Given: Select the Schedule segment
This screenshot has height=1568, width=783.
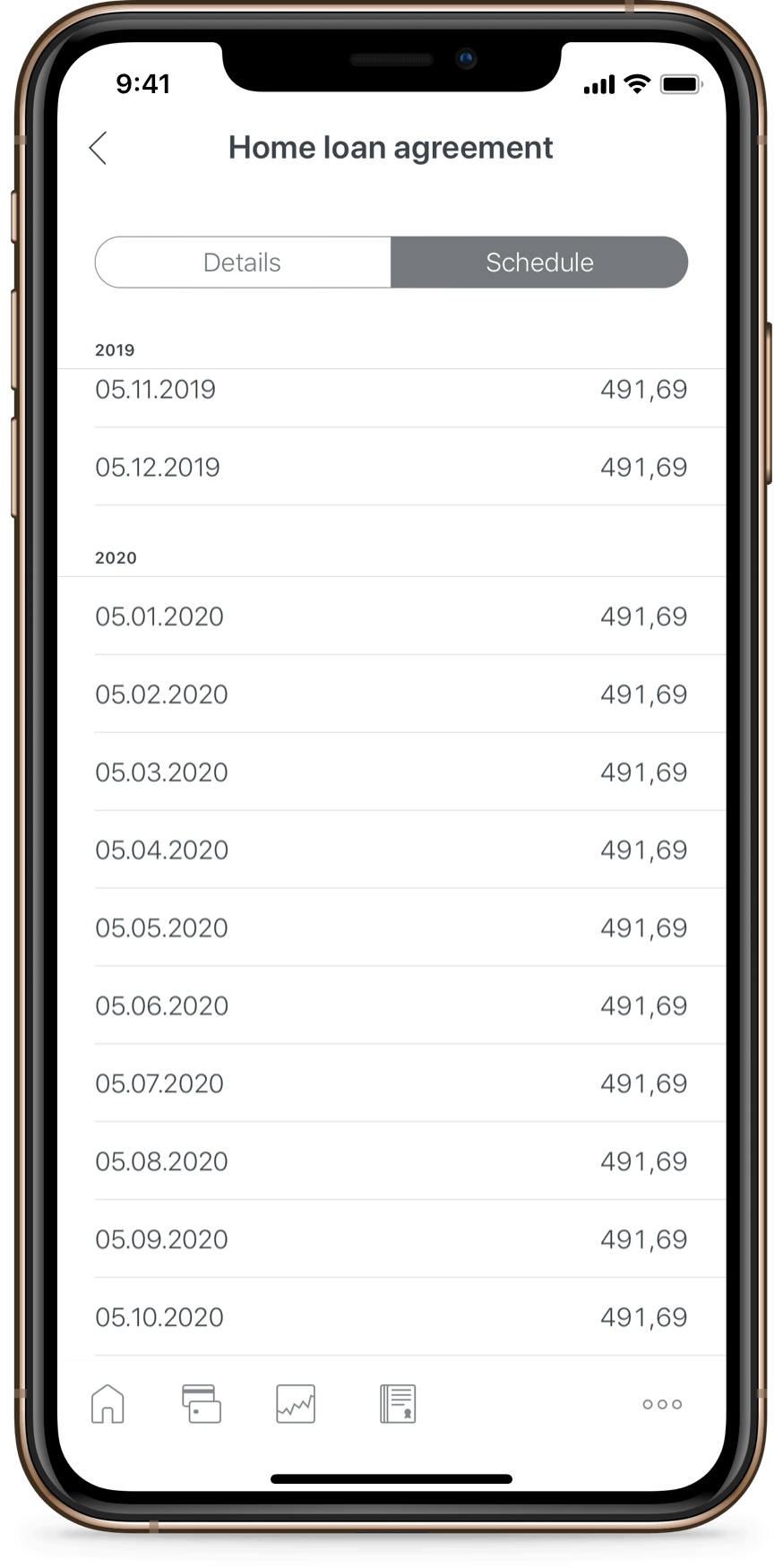Looking at the screenshot, I should 539,263.
